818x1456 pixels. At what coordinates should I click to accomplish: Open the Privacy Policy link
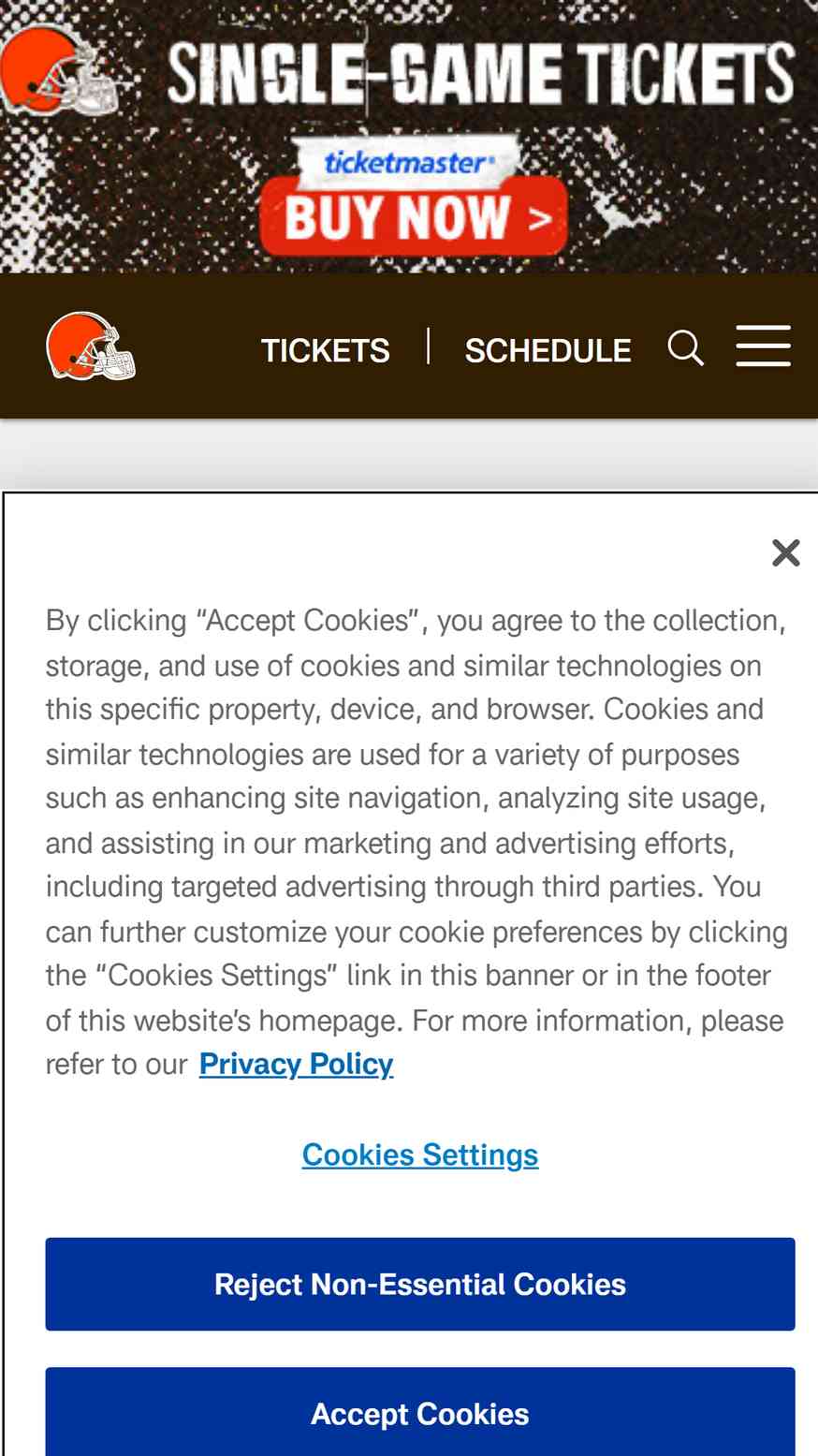pos(296,1064)
